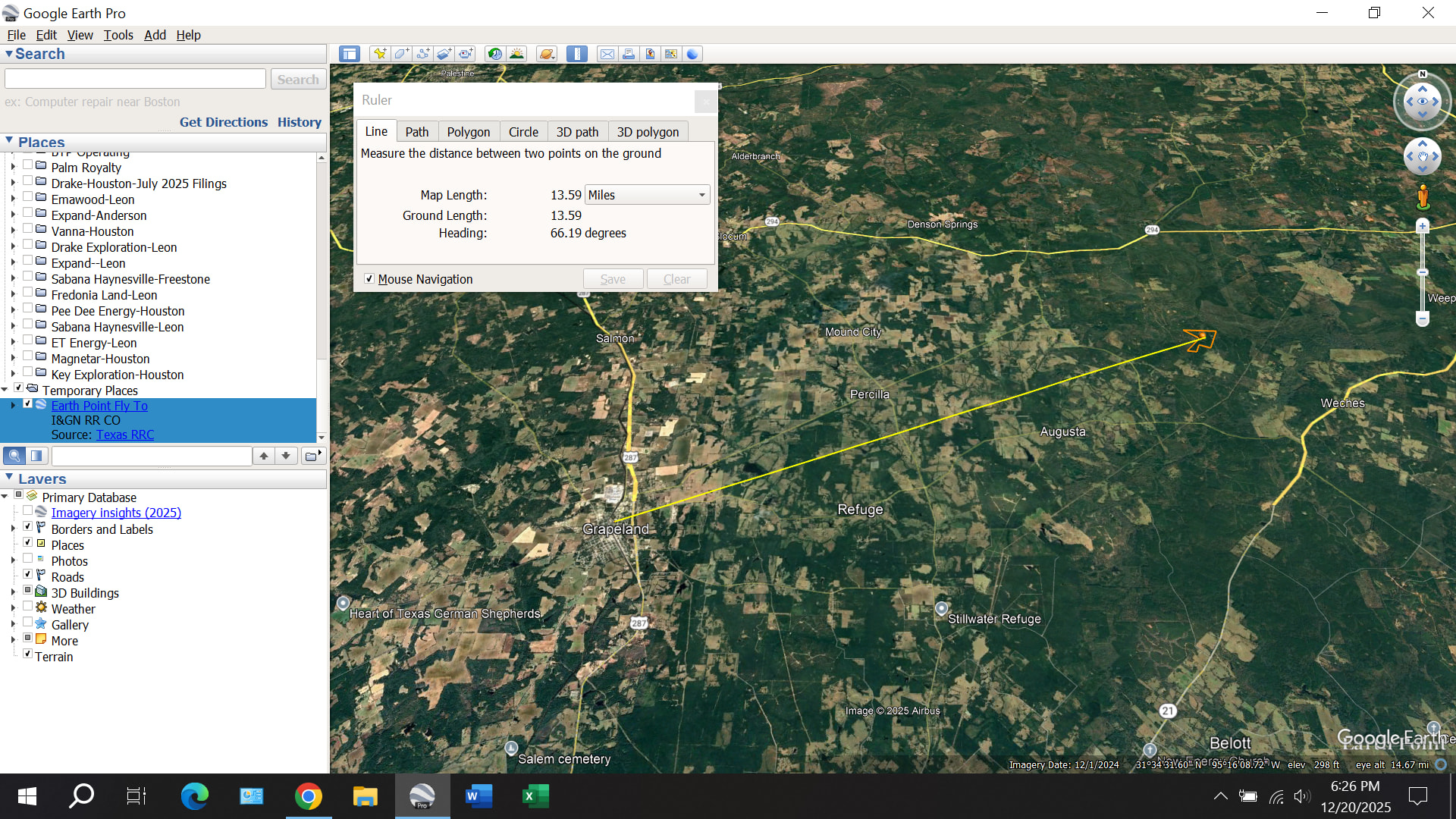The width and height of the screenshot is (1456, 819).
Task: Expand the Palm Royalty folder
Action: [x=13, y=168]
